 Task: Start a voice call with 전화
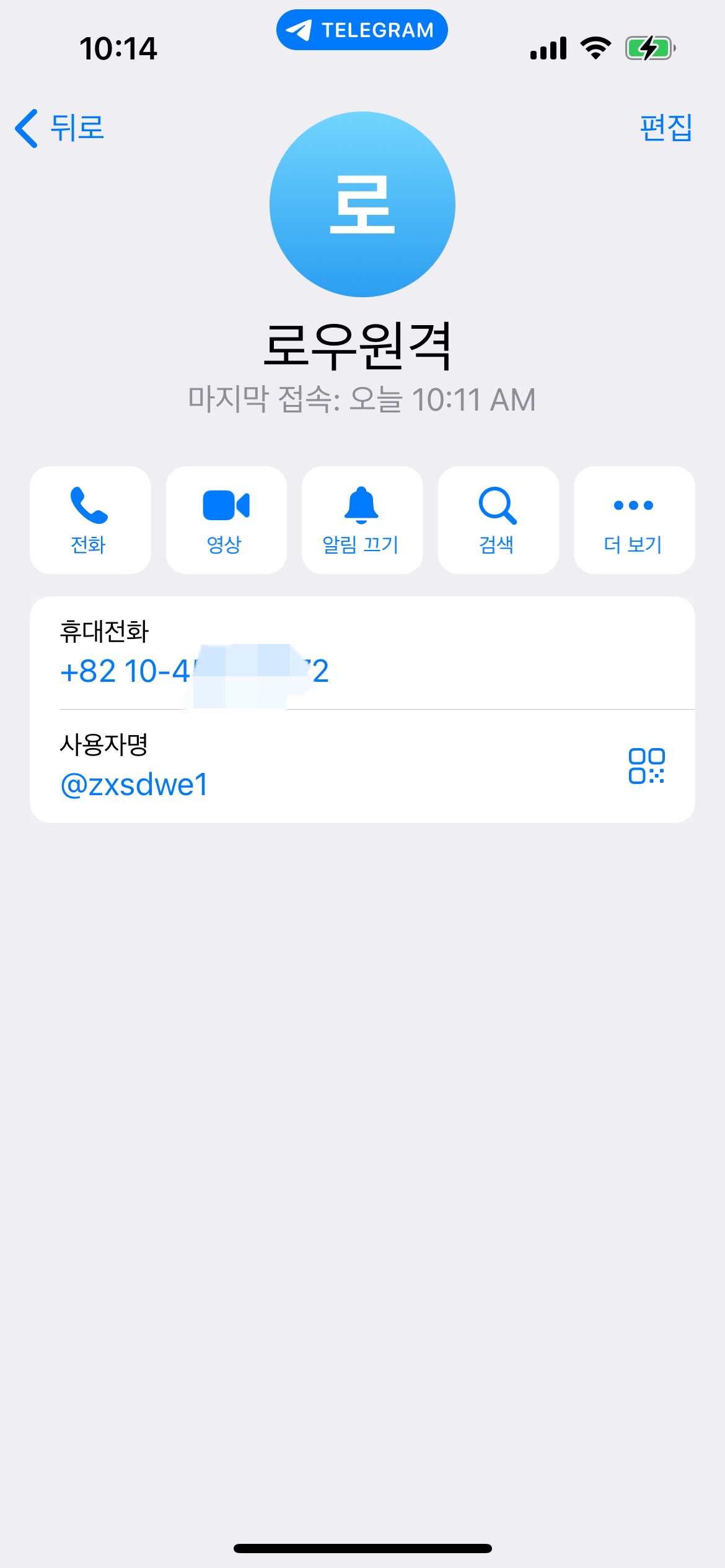point(90,520)
